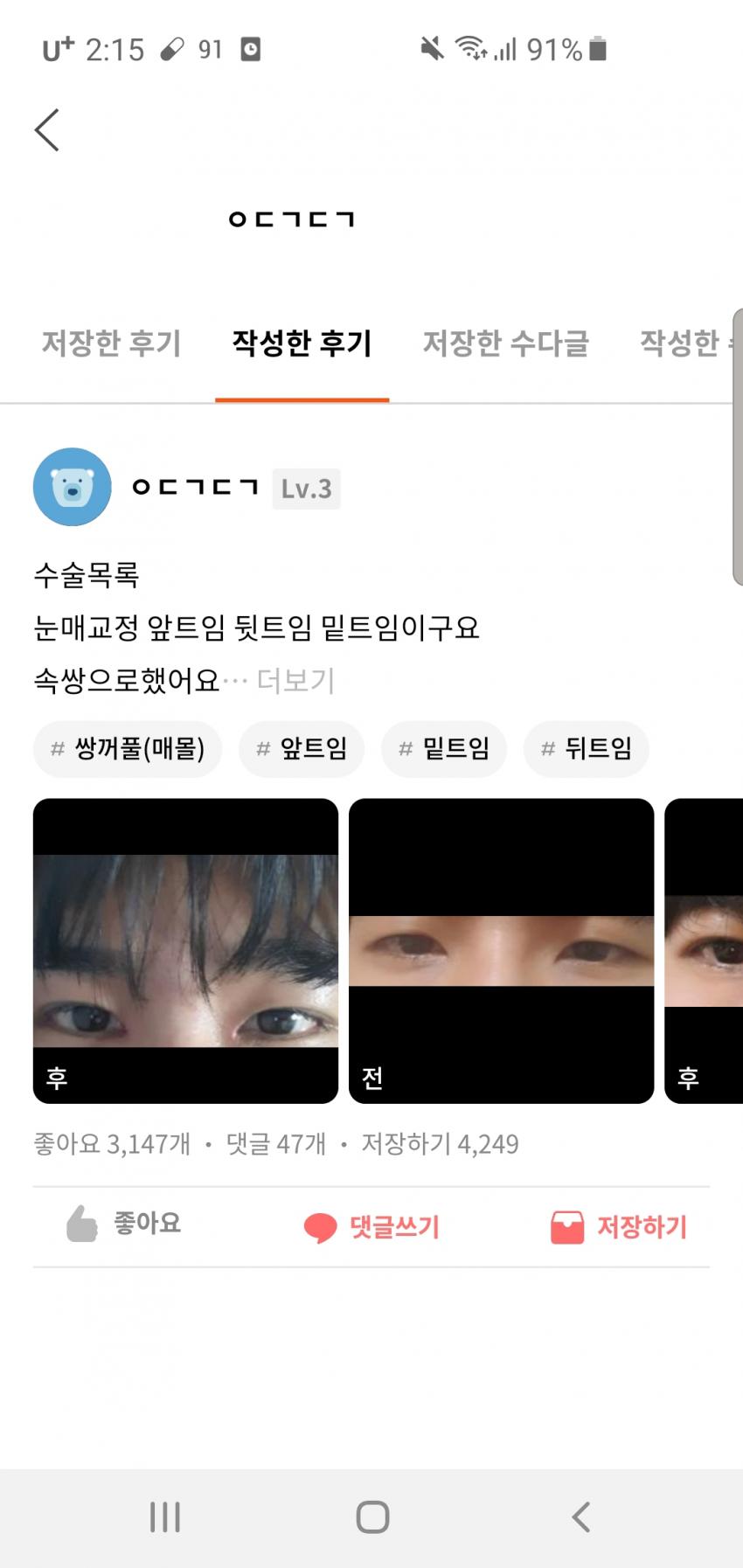
Task: Expand the review with 더보기
Action: coord(295,681)
